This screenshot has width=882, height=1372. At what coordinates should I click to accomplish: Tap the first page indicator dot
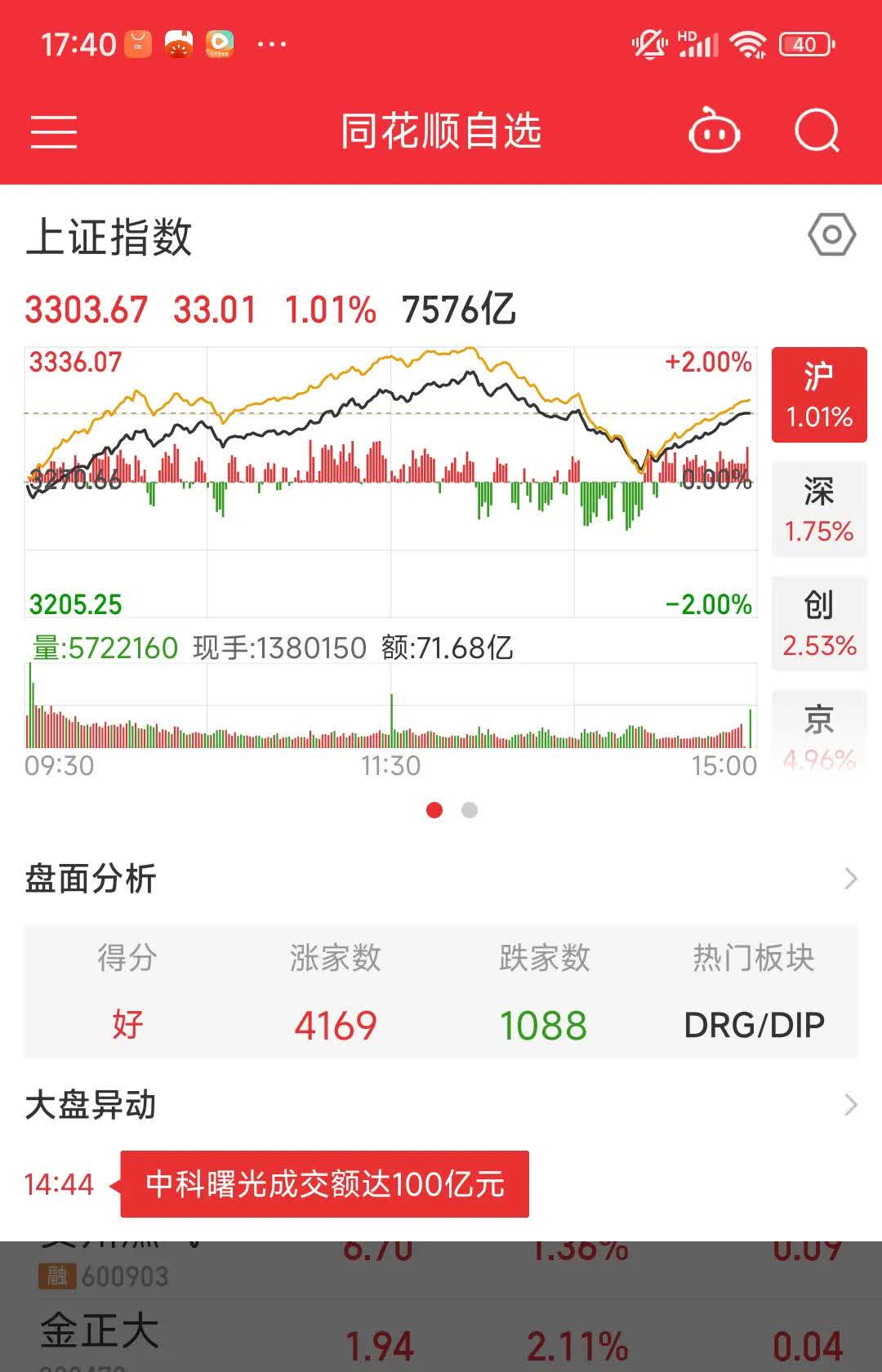(435, 810)
